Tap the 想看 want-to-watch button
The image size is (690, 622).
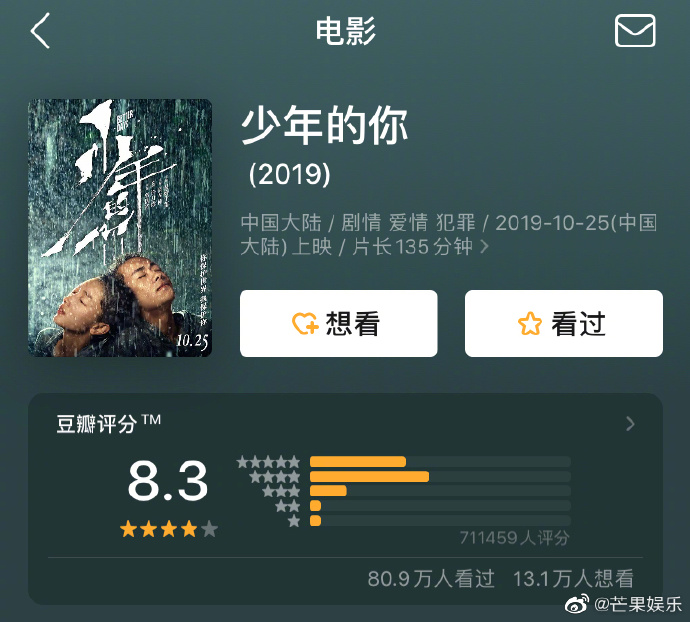click(338, 323)
